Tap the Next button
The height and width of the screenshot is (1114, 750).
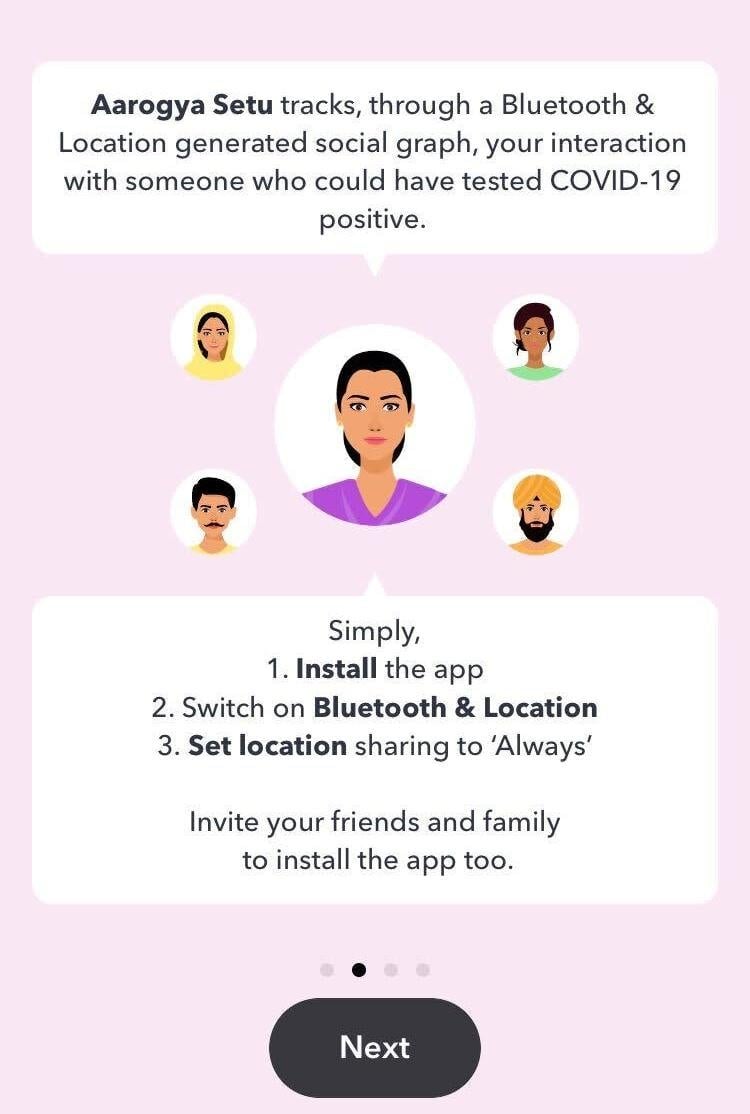click(375, 1047)
